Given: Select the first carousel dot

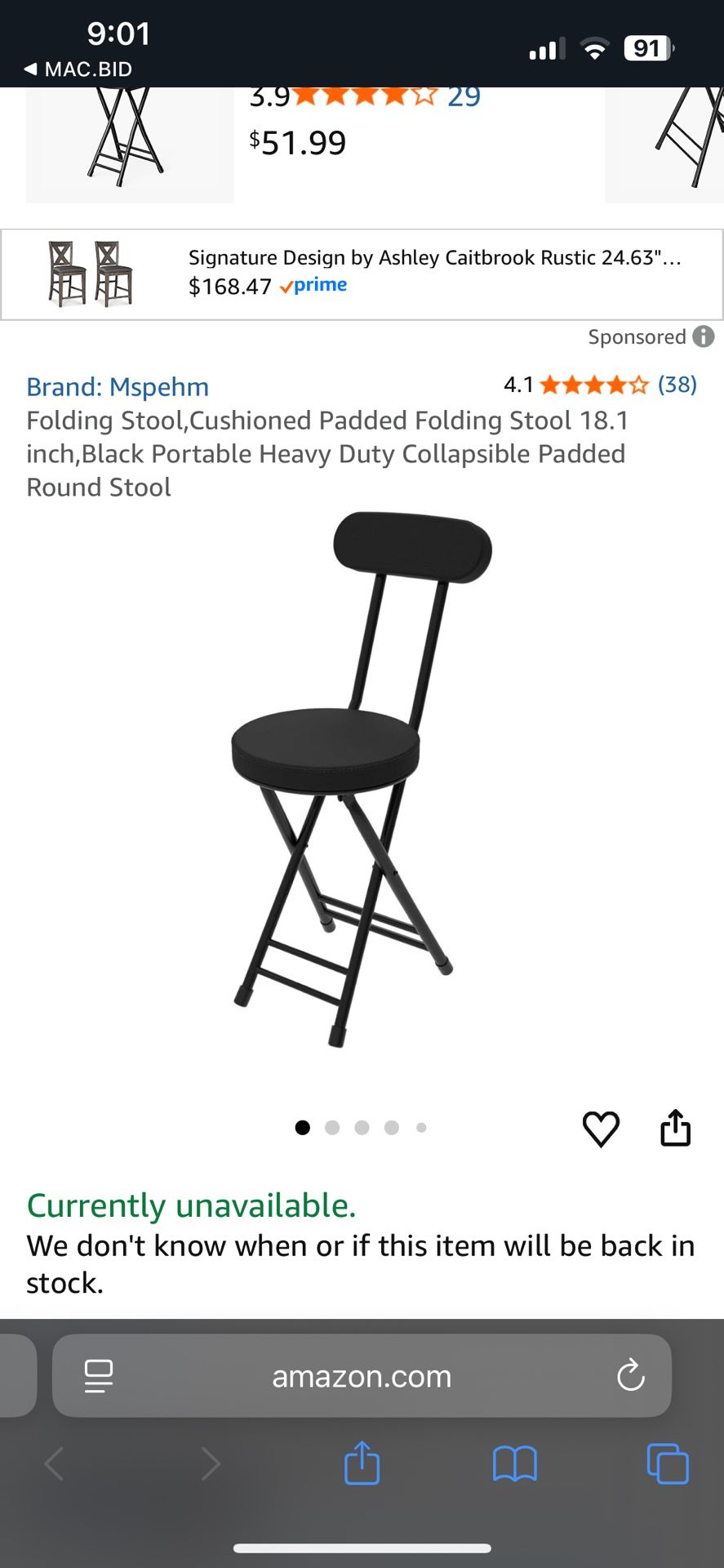Looking at the screenshot, I should pyautogui.click(x=303, y=1127).
